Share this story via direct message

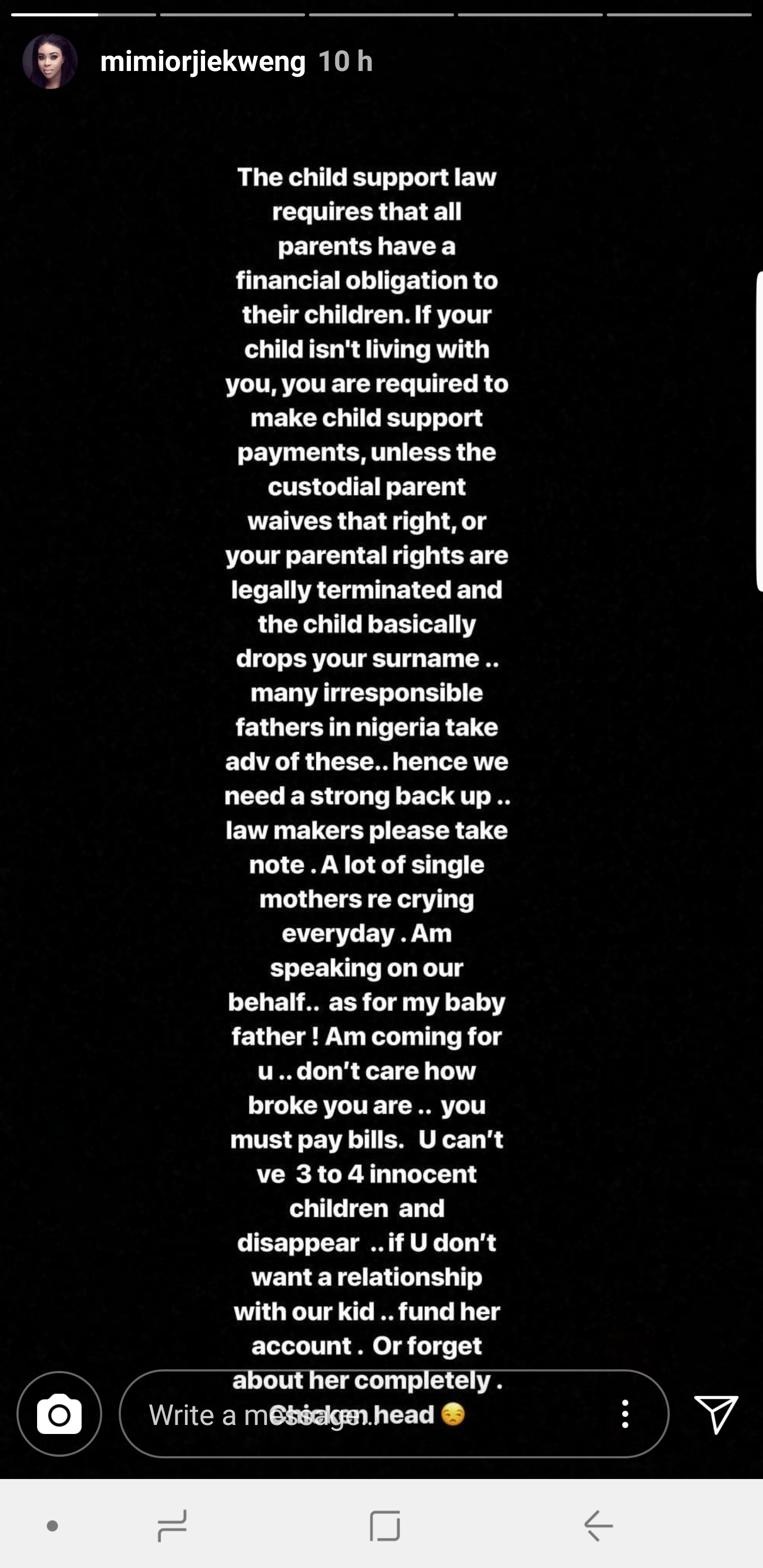[x=716, y=1413]
